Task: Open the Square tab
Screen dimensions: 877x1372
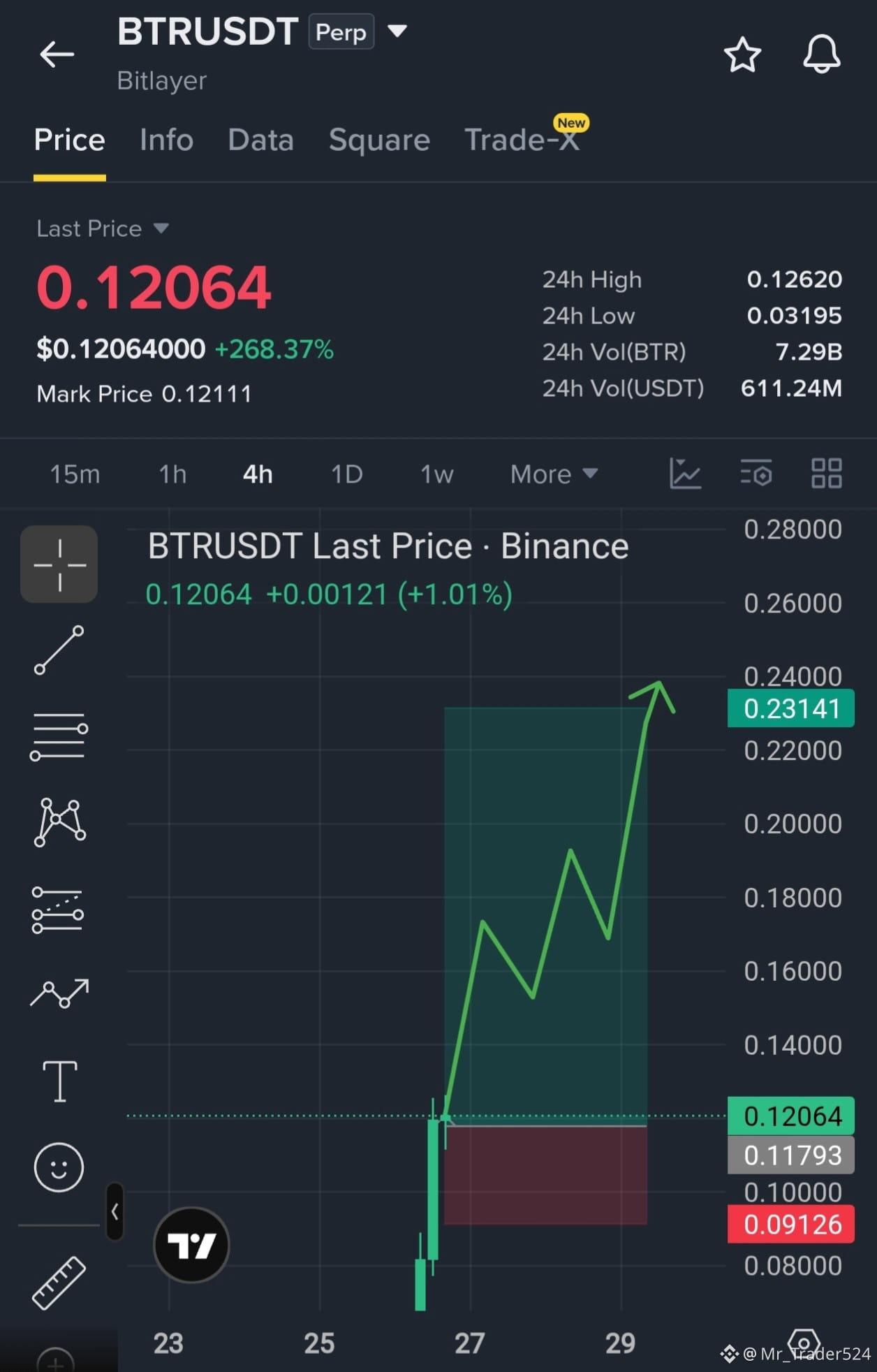Action: [x=379, y=140]
